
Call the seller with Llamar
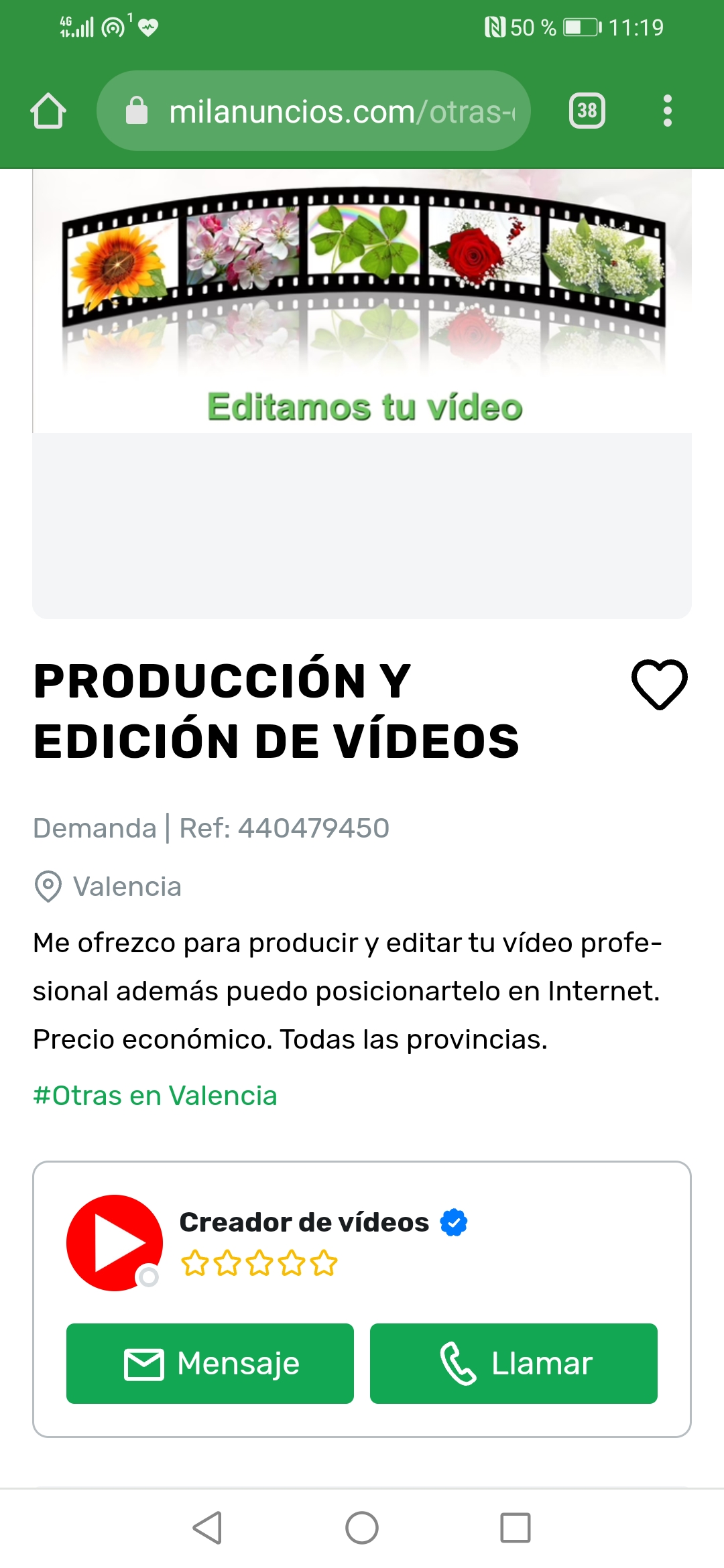click(514, 1364)
